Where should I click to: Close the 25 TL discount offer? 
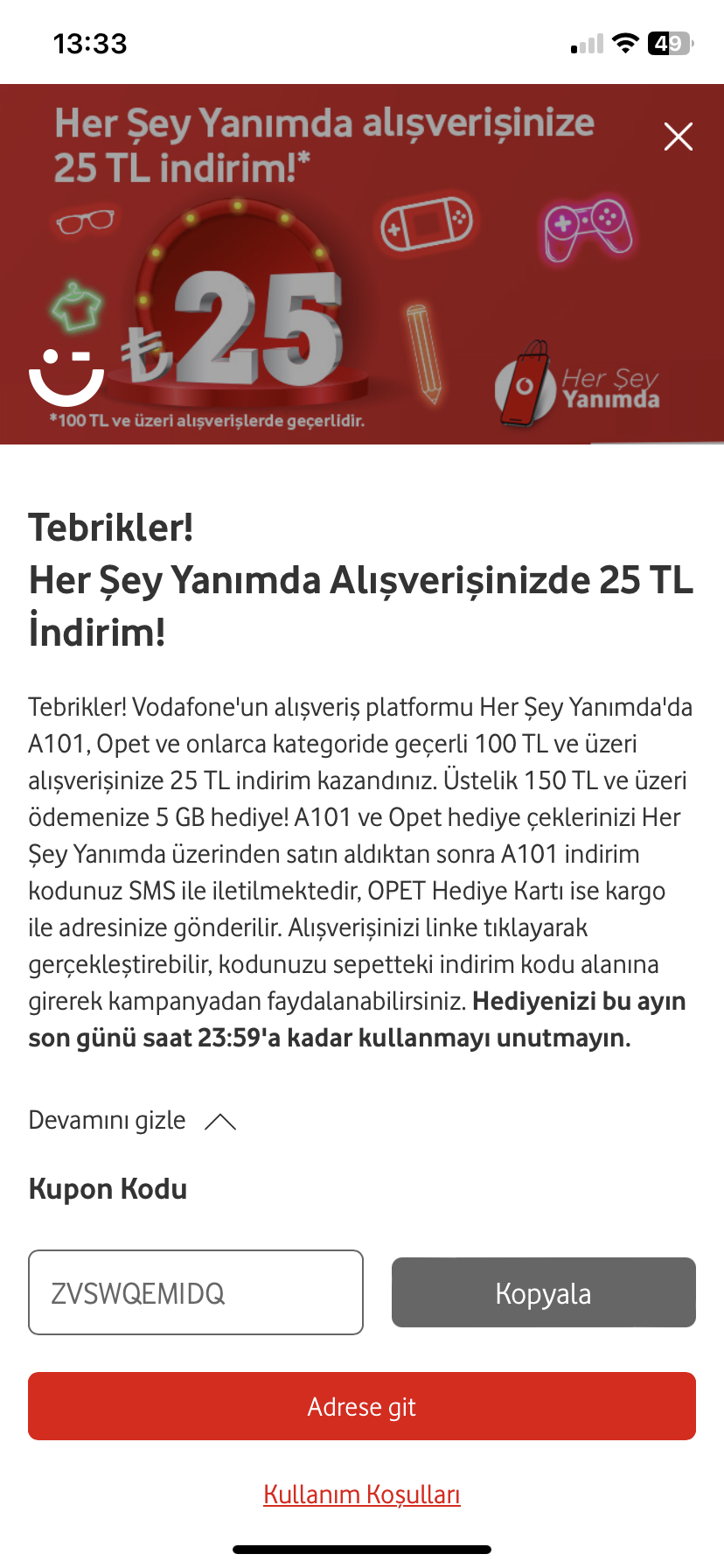tap(679, 136)
